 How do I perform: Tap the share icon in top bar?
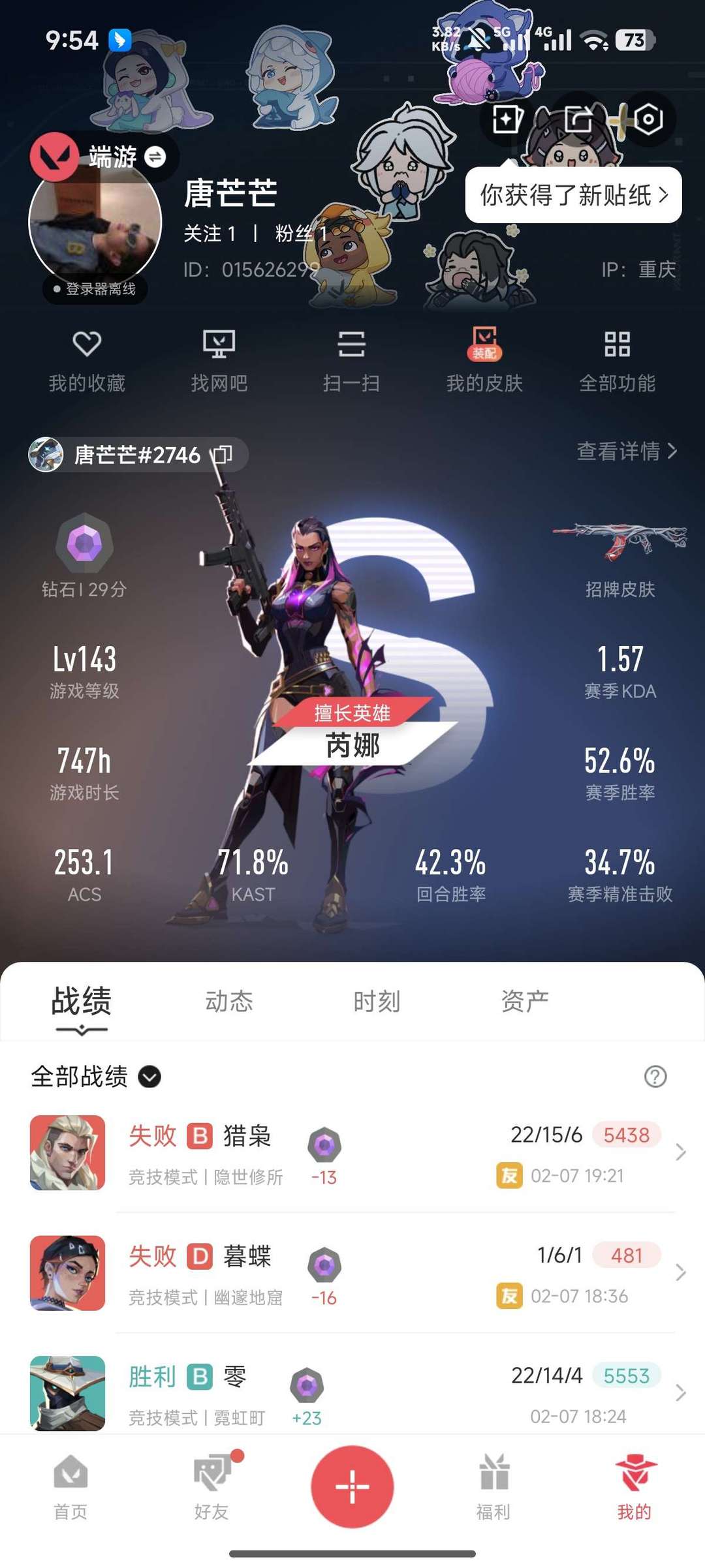pyautogui.click(x=578, y=119)
